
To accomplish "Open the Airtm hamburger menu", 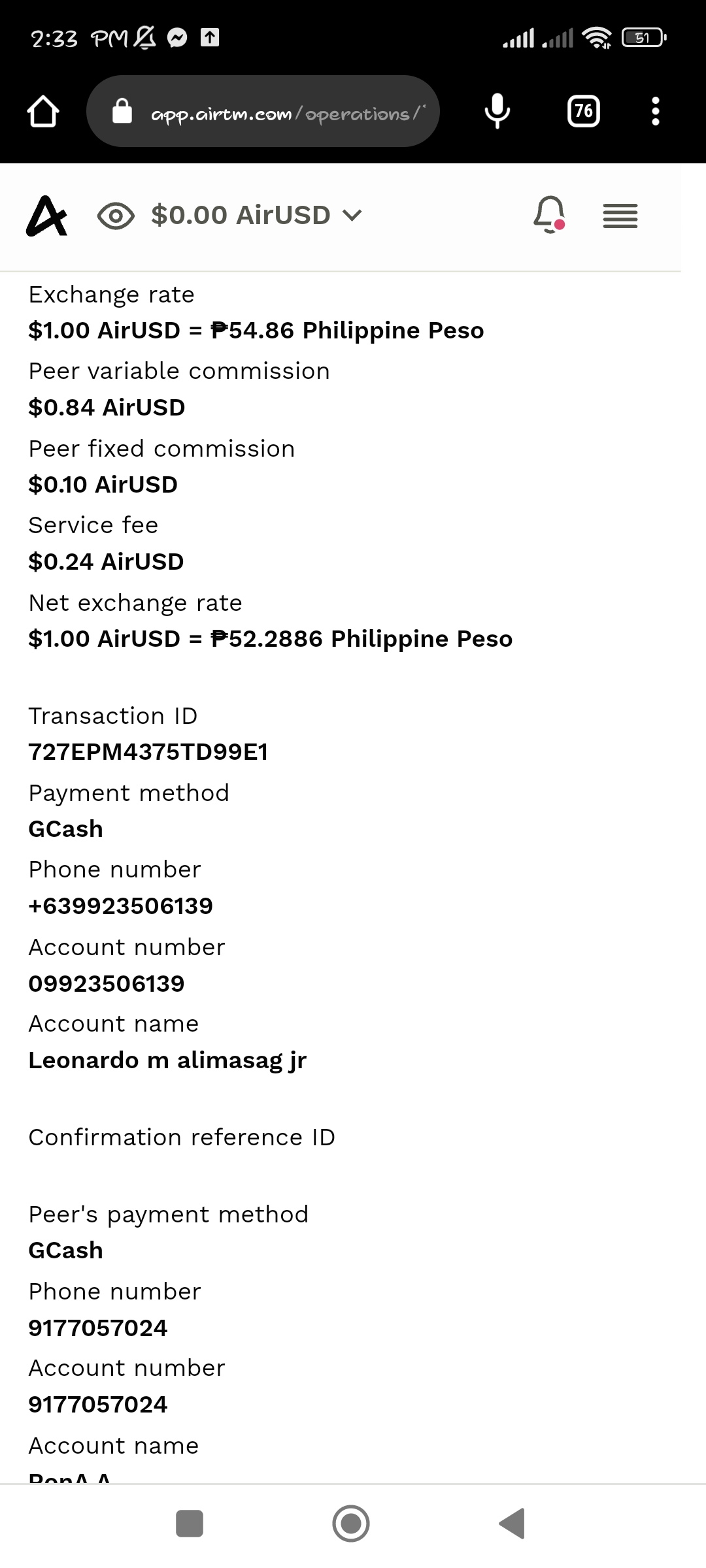I will point(620,216).
